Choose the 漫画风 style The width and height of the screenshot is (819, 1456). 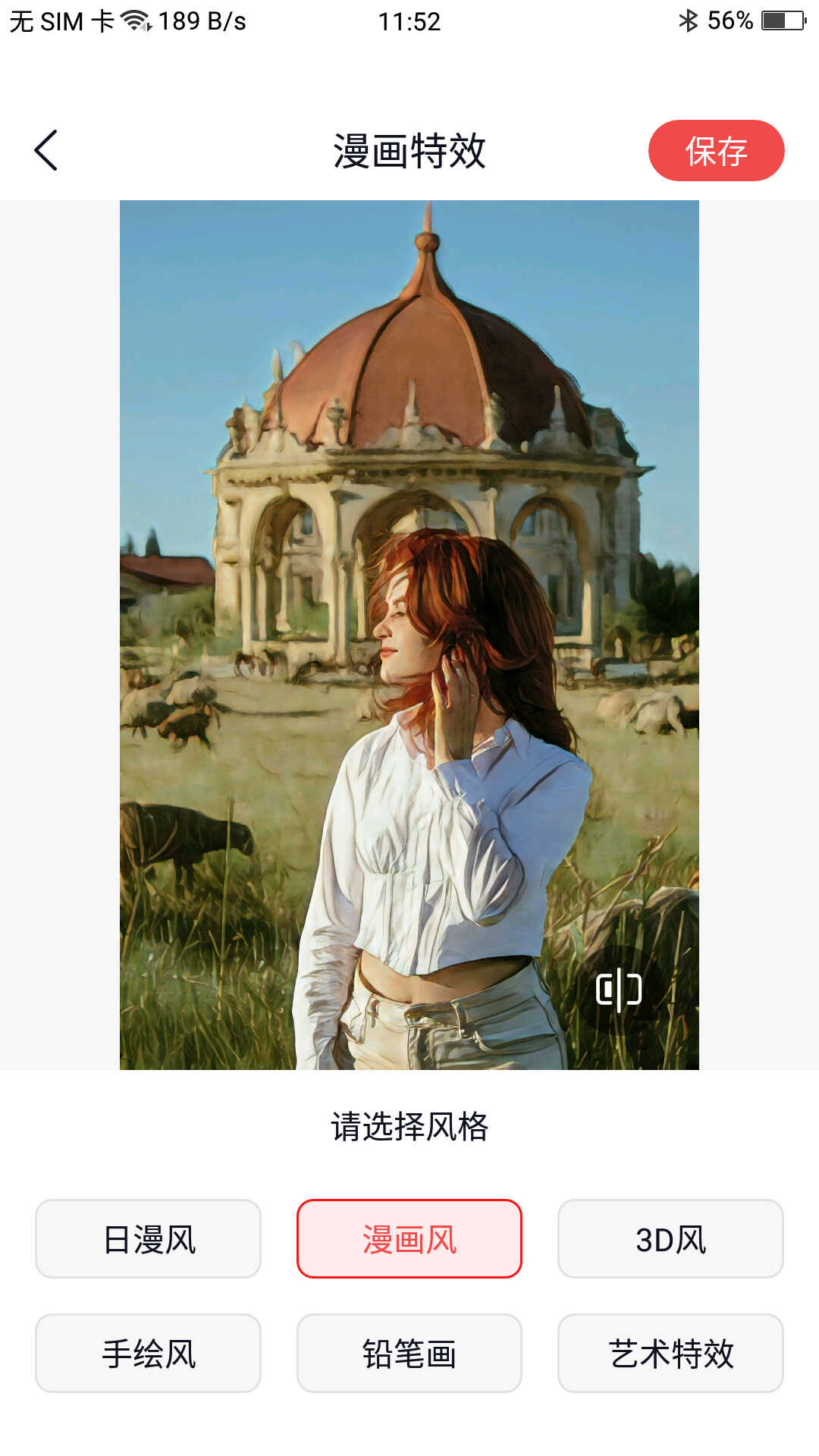409,1238
